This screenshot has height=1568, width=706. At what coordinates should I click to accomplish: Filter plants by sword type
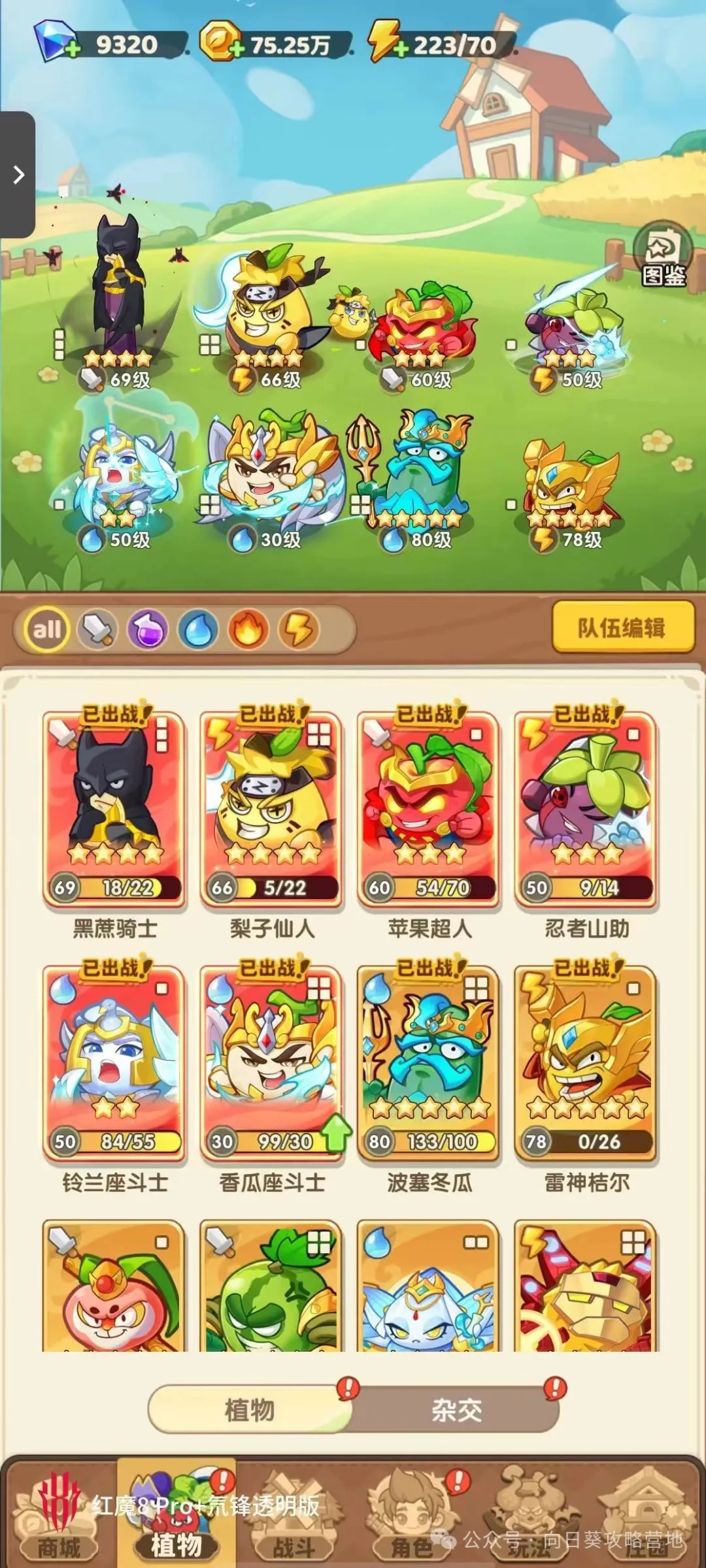coord(97,630)
